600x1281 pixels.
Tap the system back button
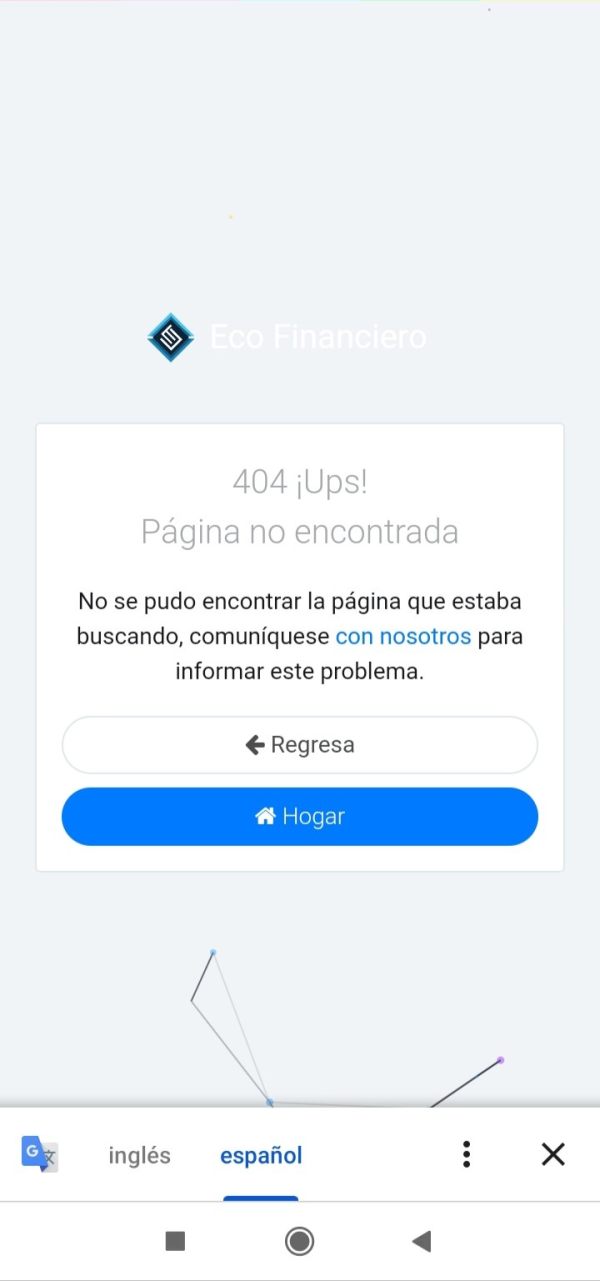421,1241
